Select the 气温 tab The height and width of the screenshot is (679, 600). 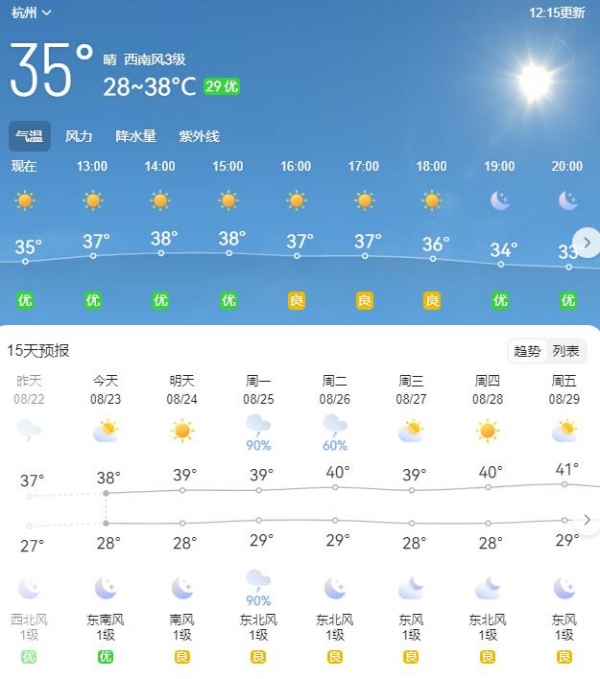[30, 136]
